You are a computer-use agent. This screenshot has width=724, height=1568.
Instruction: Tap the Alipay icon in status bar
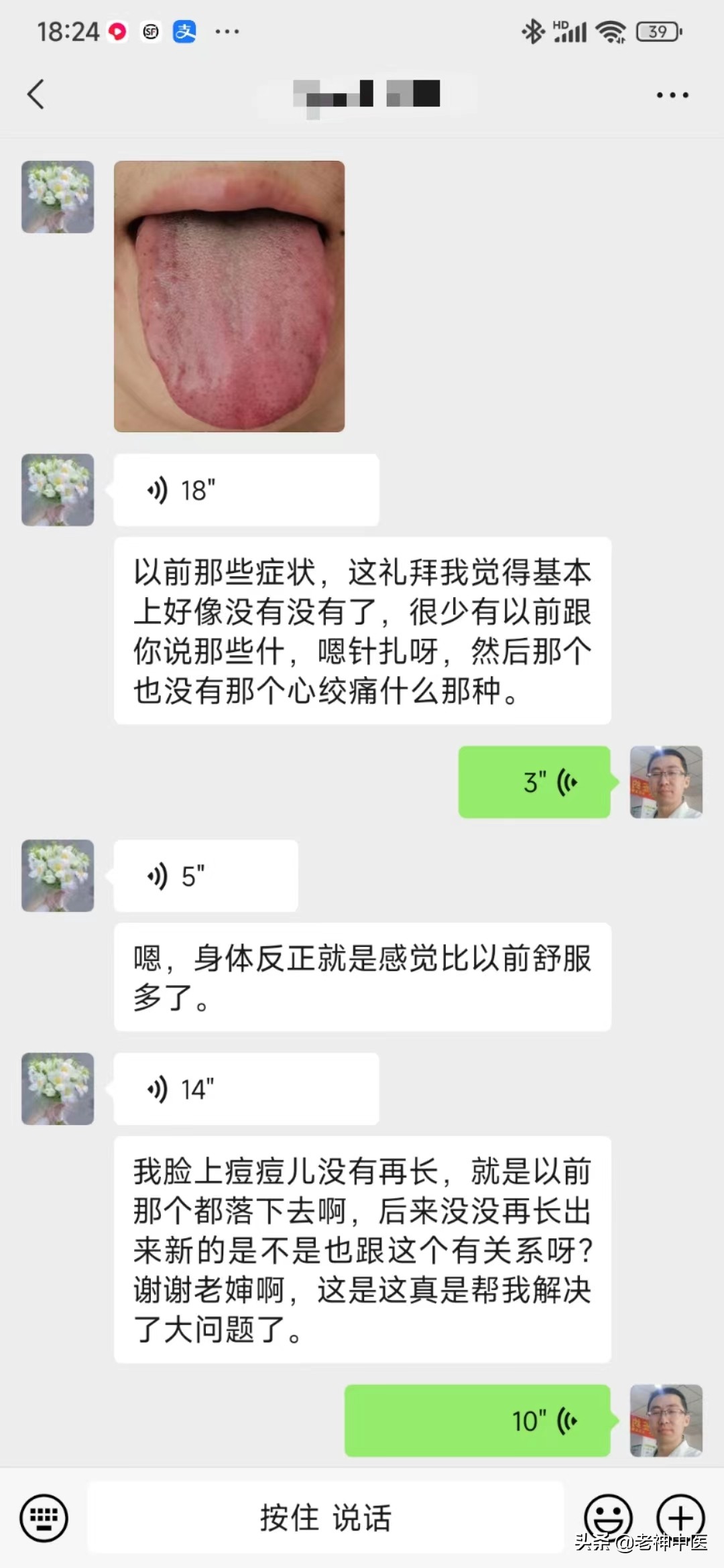(x=185, y=31)
